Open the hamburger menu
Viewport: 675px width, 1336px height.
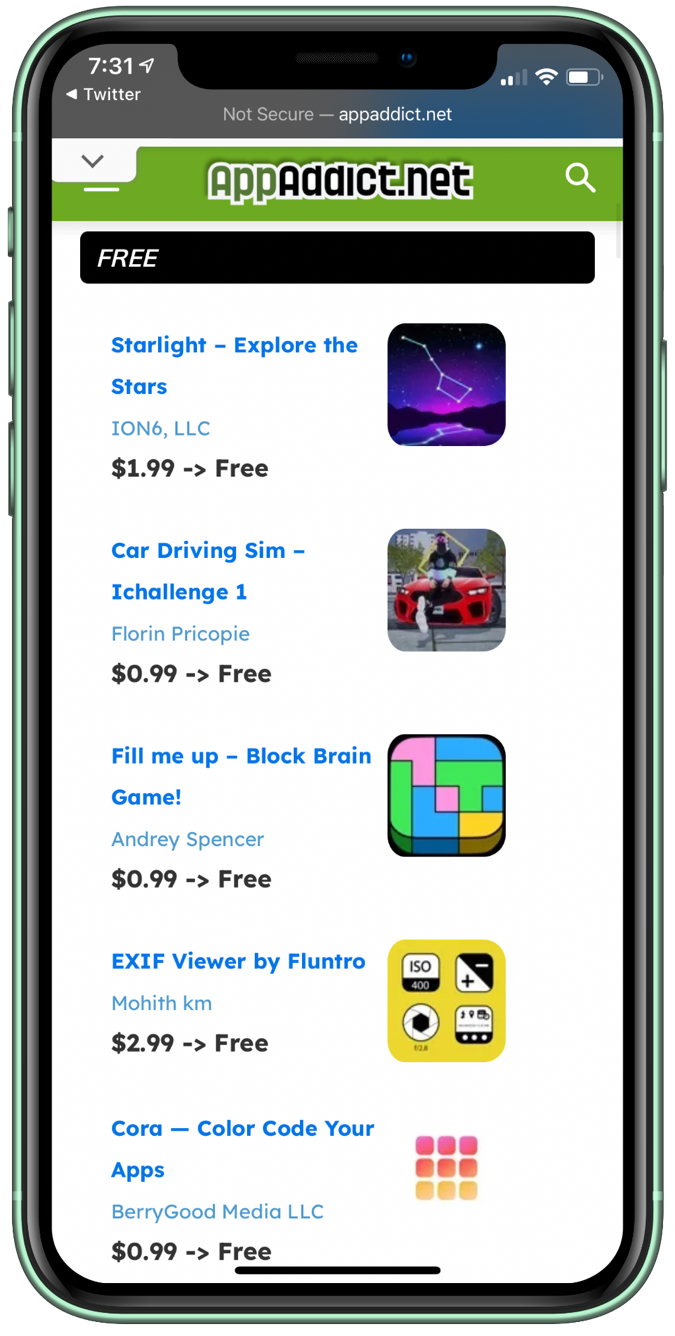(100, 188)
